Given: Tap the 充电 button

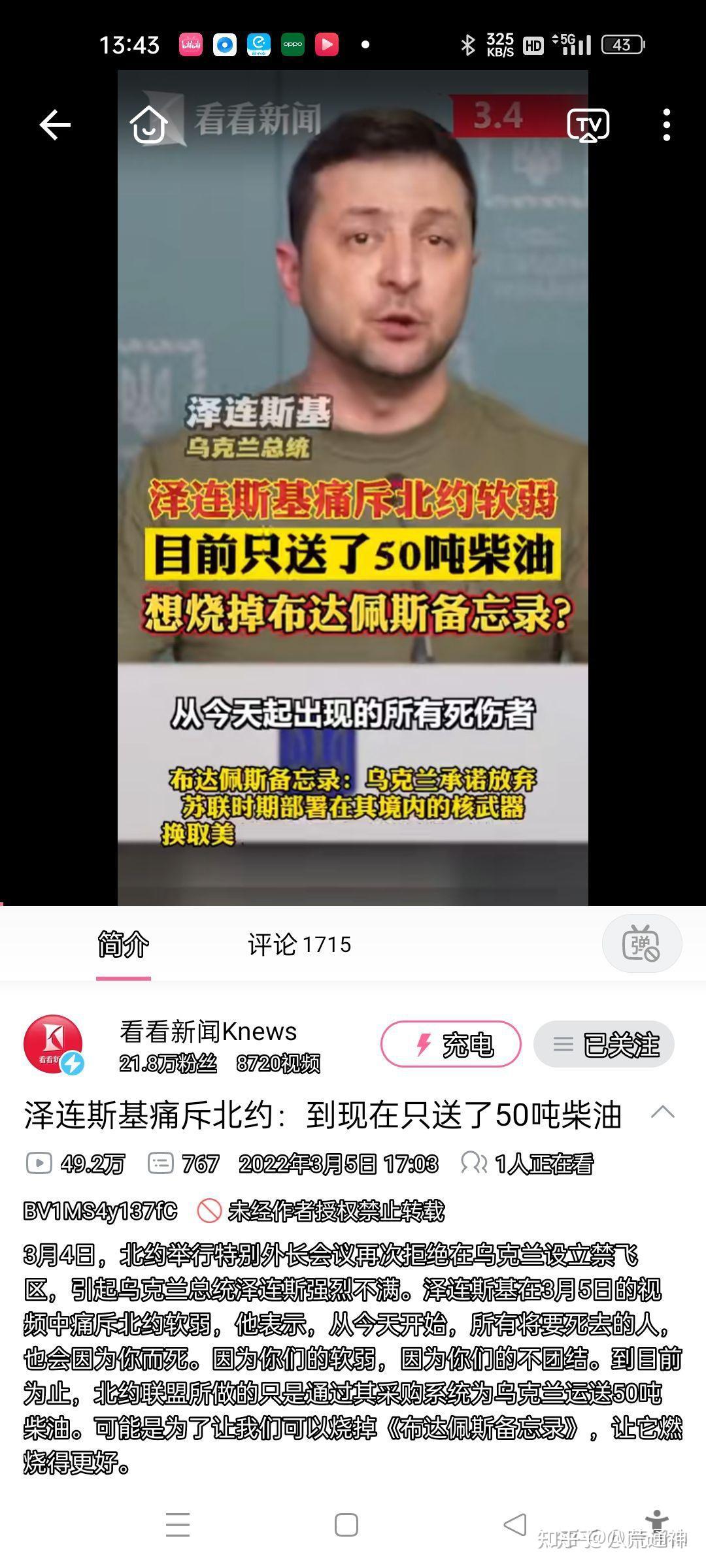Looking at the screenshot, I should pos(450,1044).
